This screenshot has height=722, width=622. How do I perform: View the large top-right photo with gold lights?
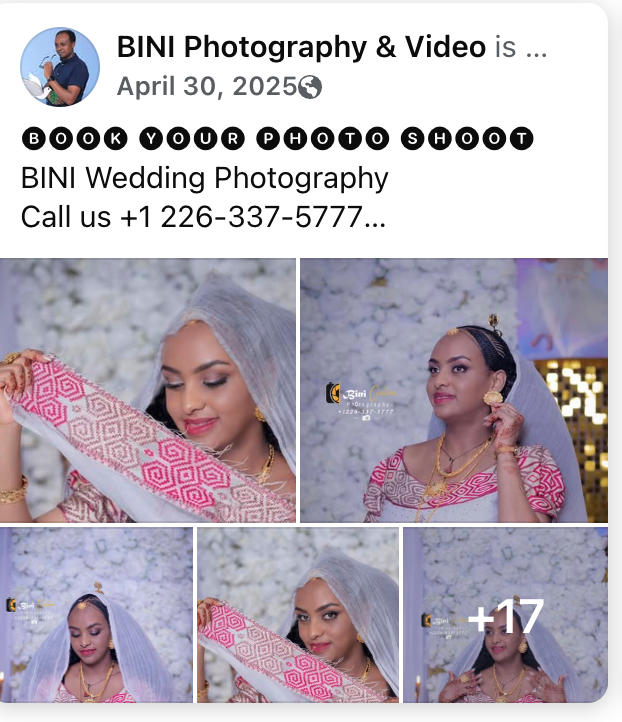click(x=454, y=390)
